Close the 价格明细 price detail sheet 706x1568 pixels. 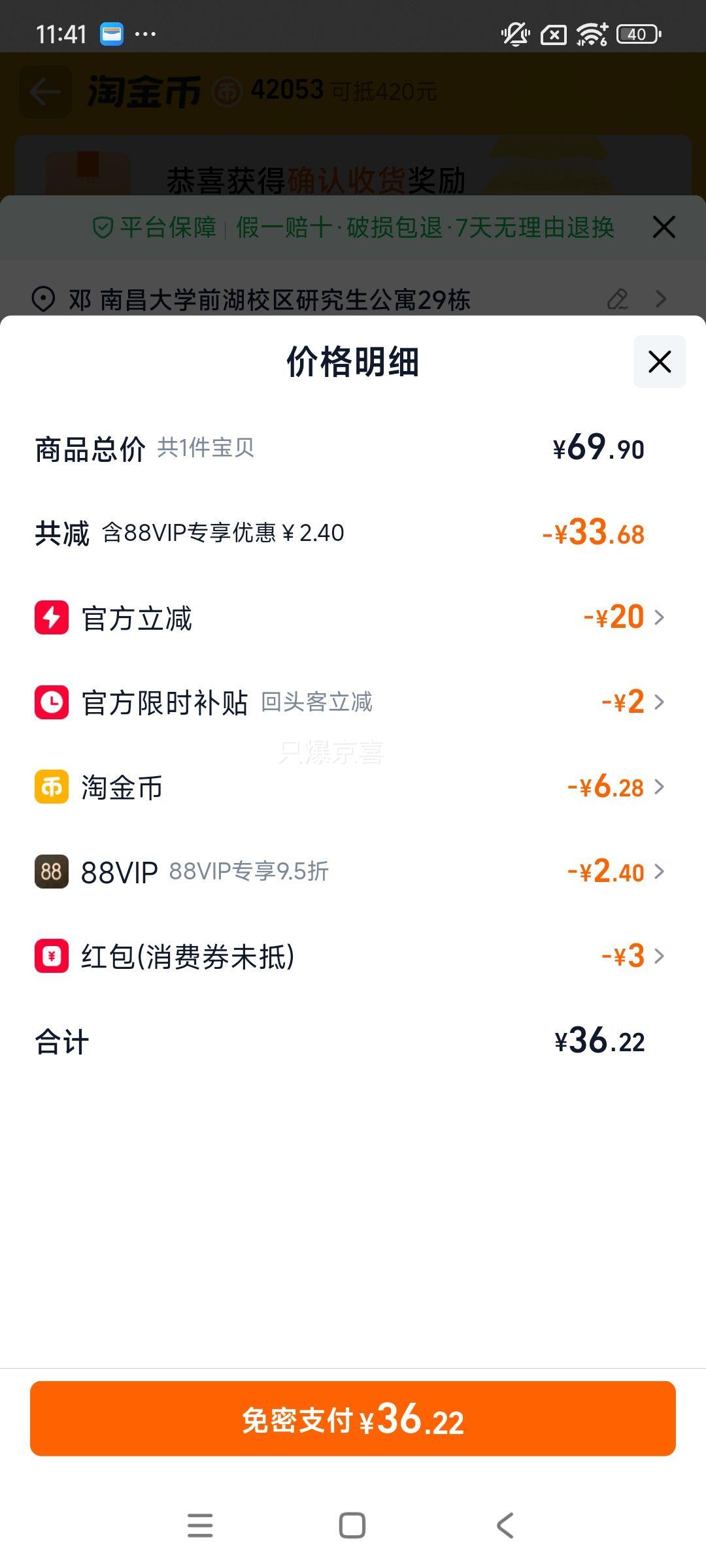tap(660, 361)
